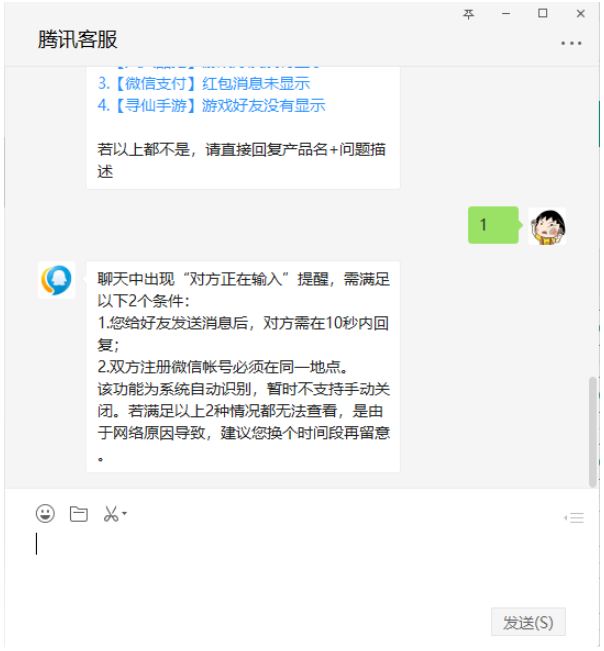Open the emoji picker
The height and width of the screenshot is (651, 604).
(45, 514)
